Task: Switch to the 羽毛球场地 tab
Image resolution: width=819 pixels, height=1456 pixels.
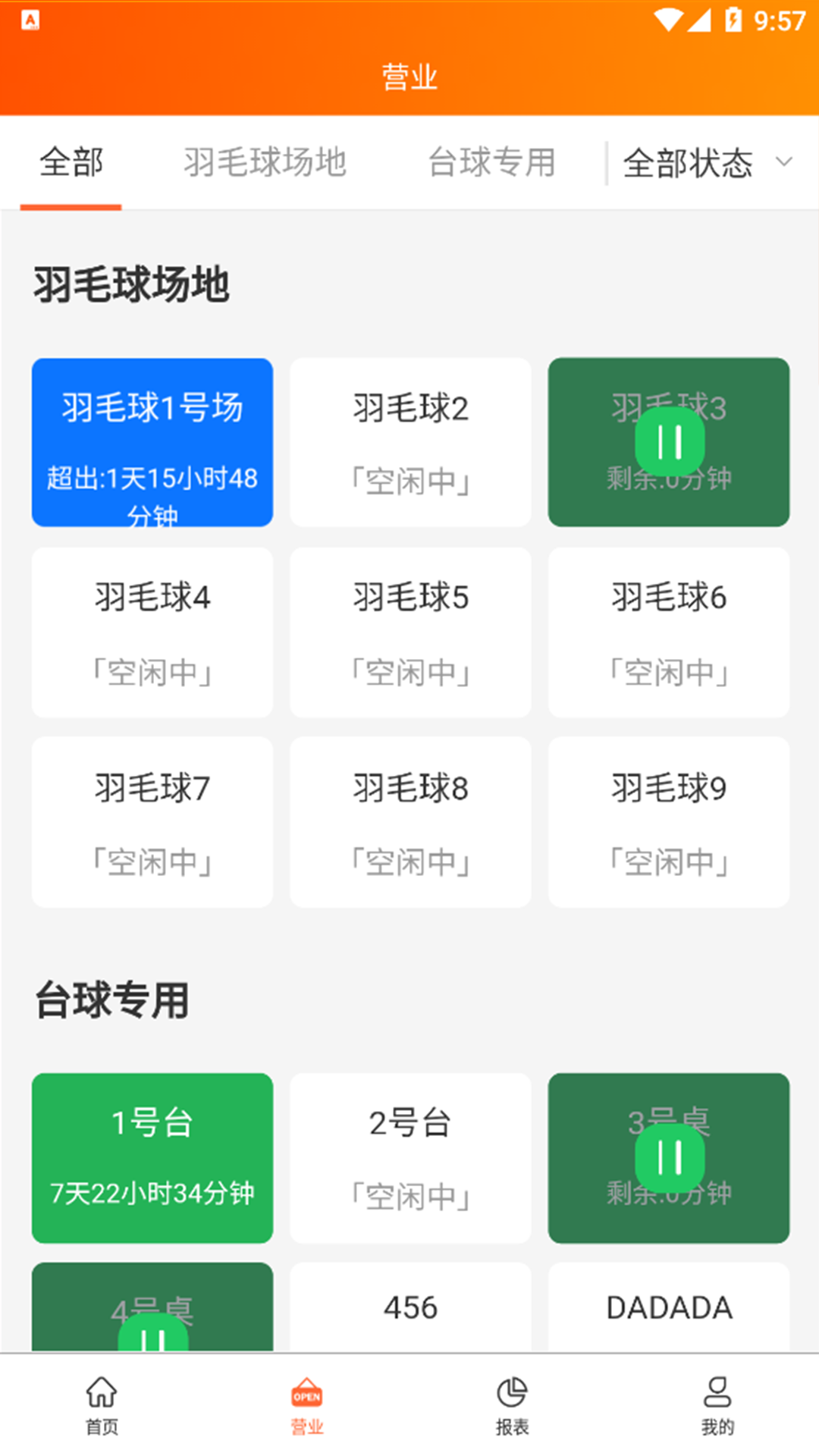Action: pos(265,162)
